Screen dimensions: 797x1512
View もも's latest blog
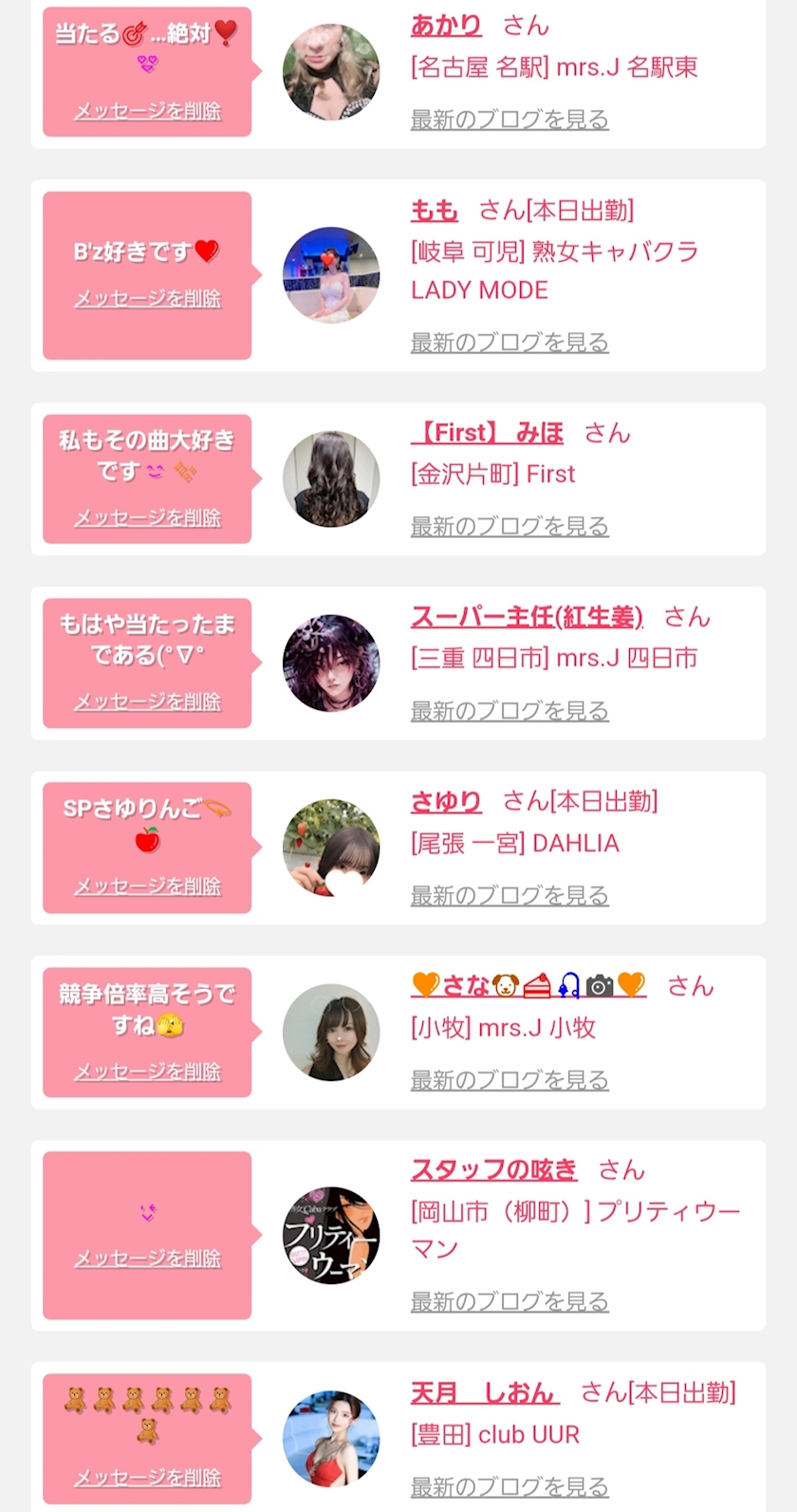point(510,343)
